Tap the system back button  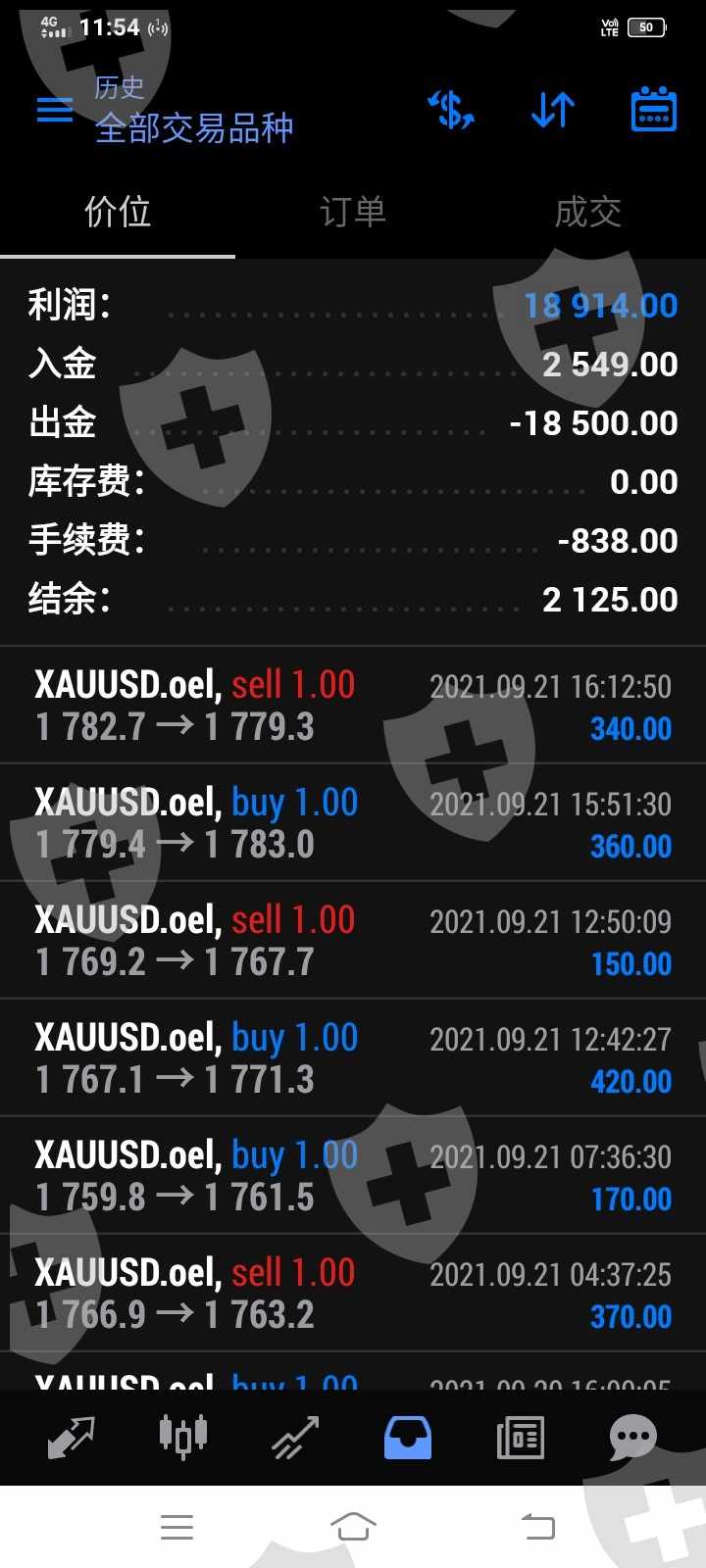(x=537, y=1527)
